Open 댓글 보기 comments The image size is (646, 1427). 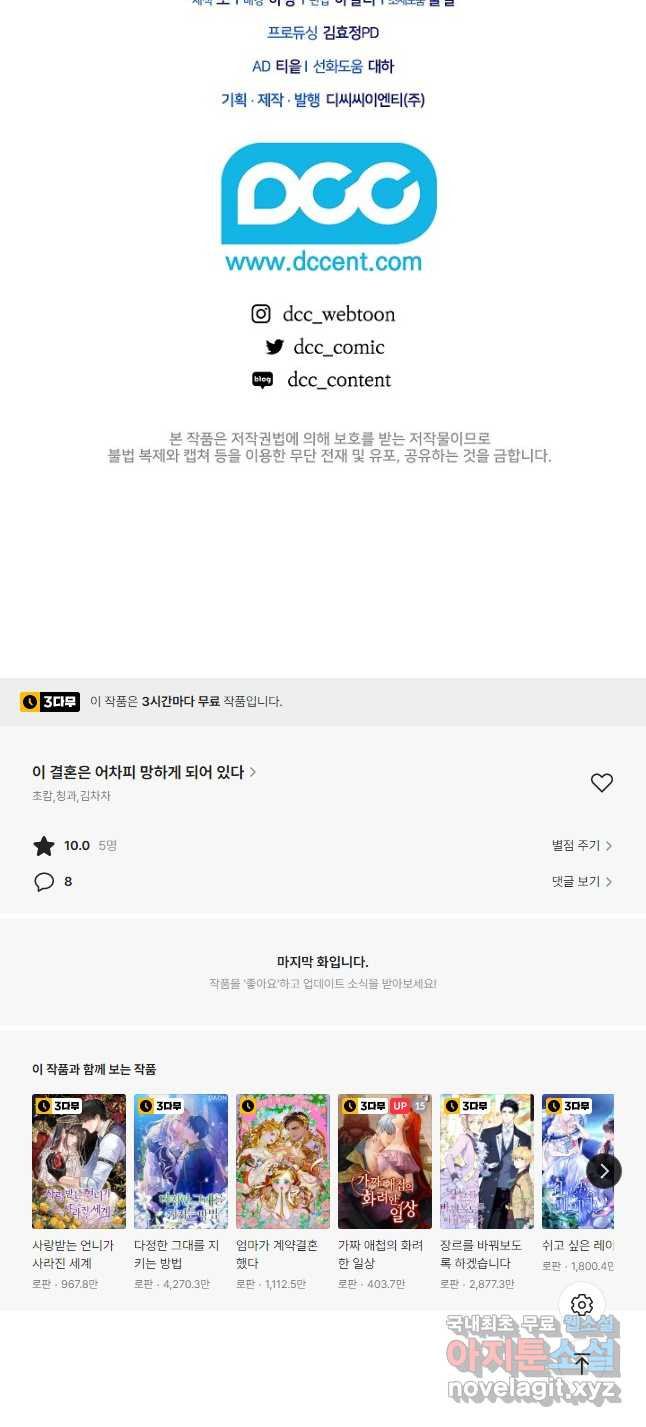pos(581,882)
